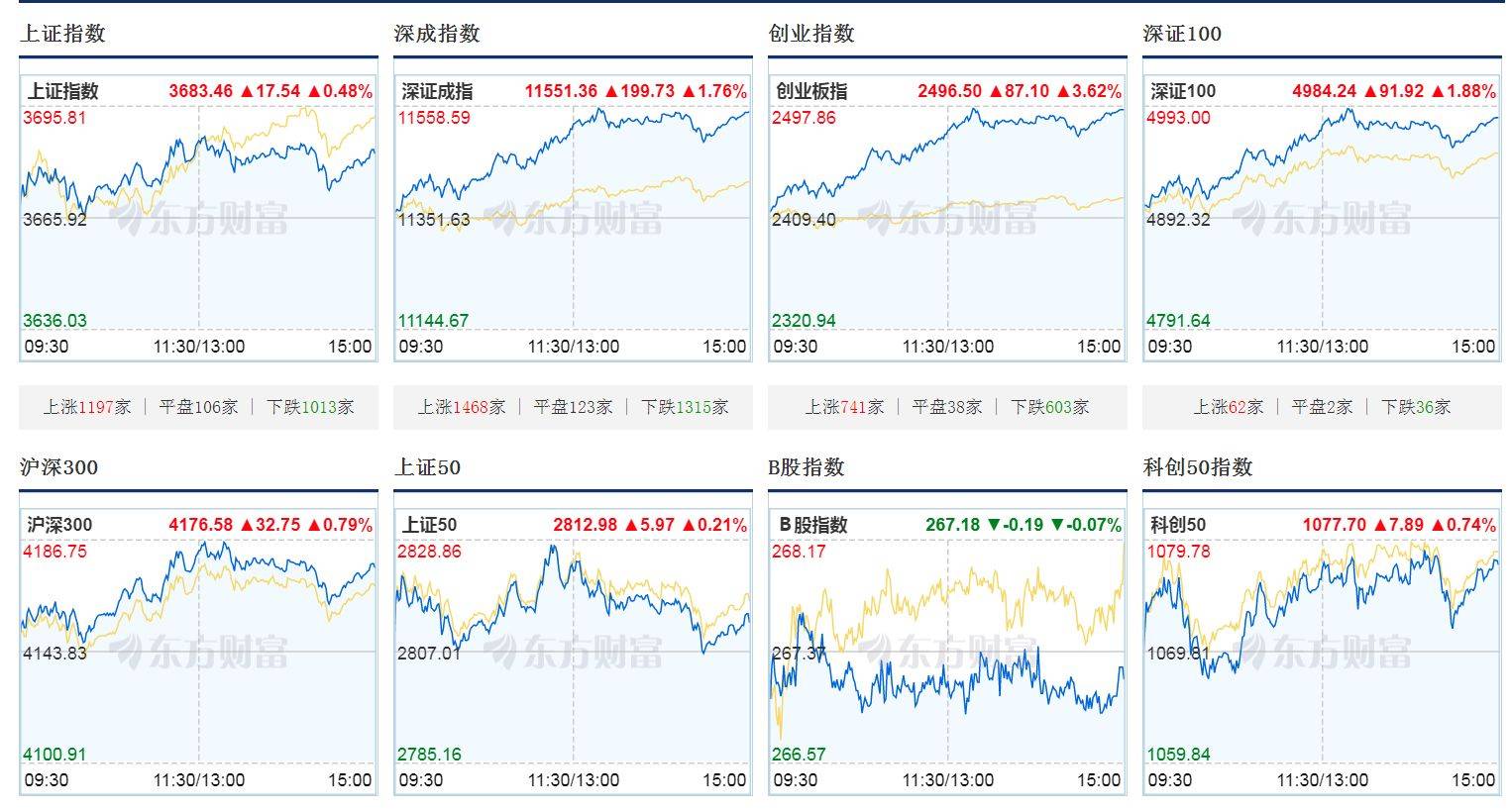Open the 上证50 intraday chart
Image resolution: width=1509 pixels, height=812 pixels.
tap(573, 652)
